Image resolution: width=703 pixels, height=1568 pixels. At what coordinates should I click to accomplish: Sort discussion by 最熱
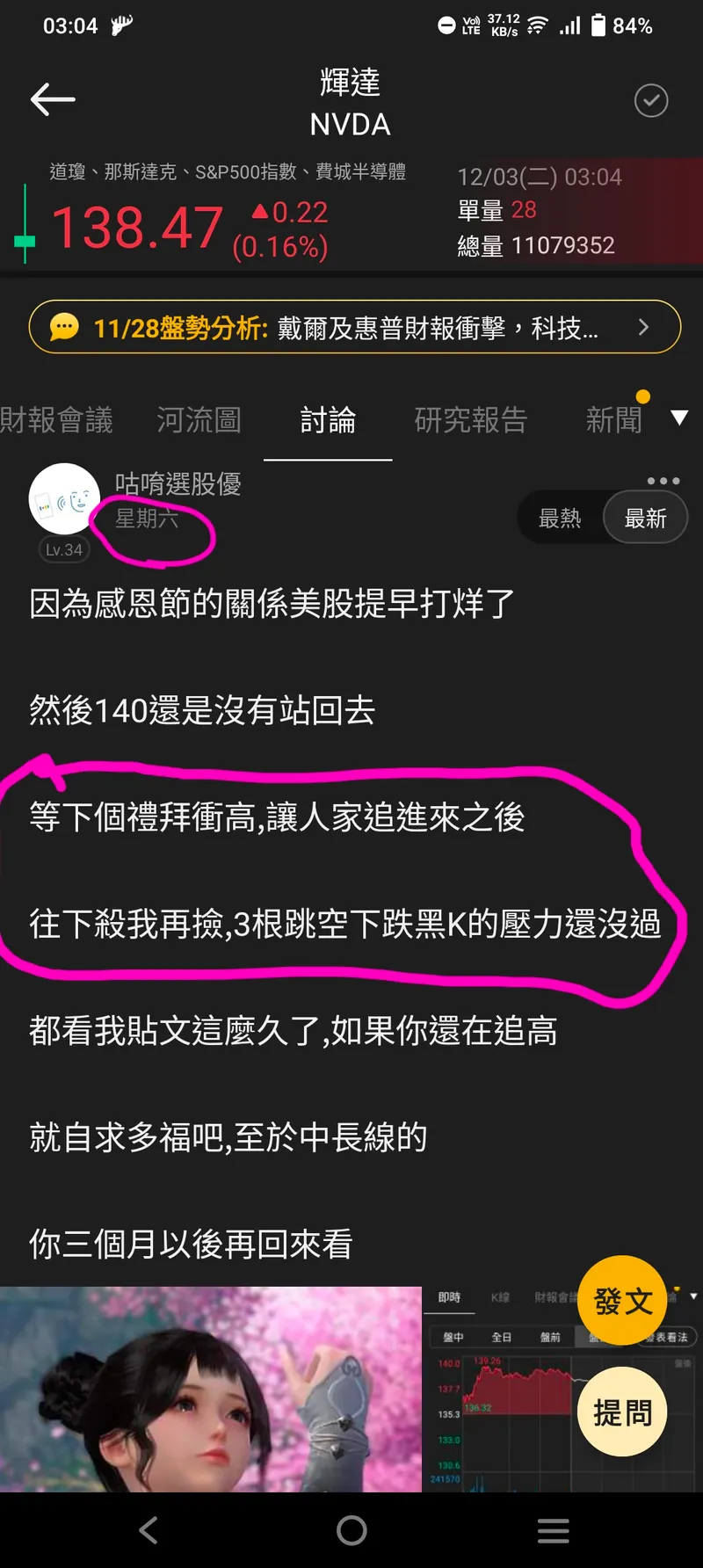[x=560, y=519]
